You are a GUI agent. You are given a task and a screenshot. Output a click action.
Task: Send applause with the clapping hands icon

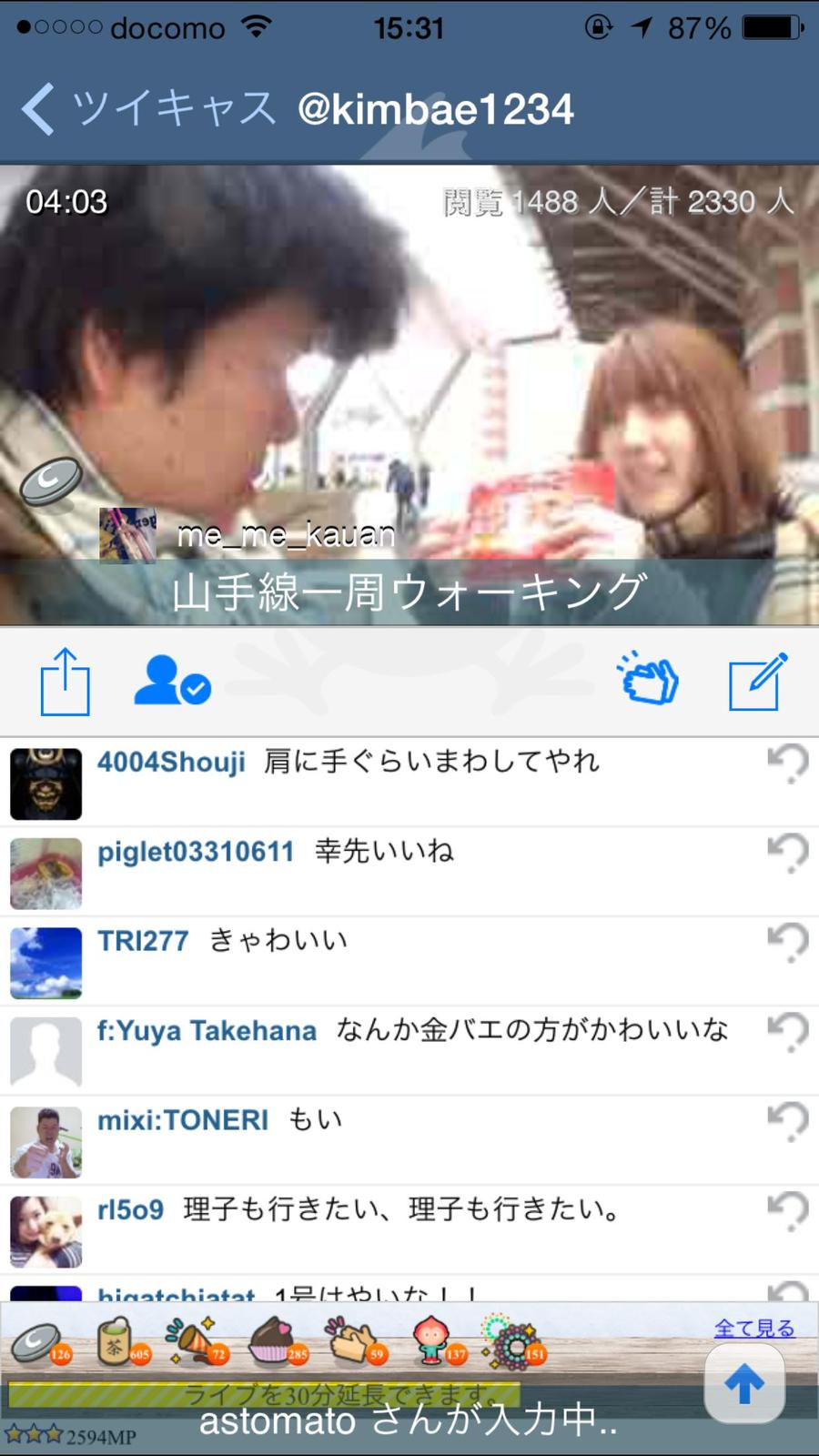pyautogui.click(x=648, y=680)
